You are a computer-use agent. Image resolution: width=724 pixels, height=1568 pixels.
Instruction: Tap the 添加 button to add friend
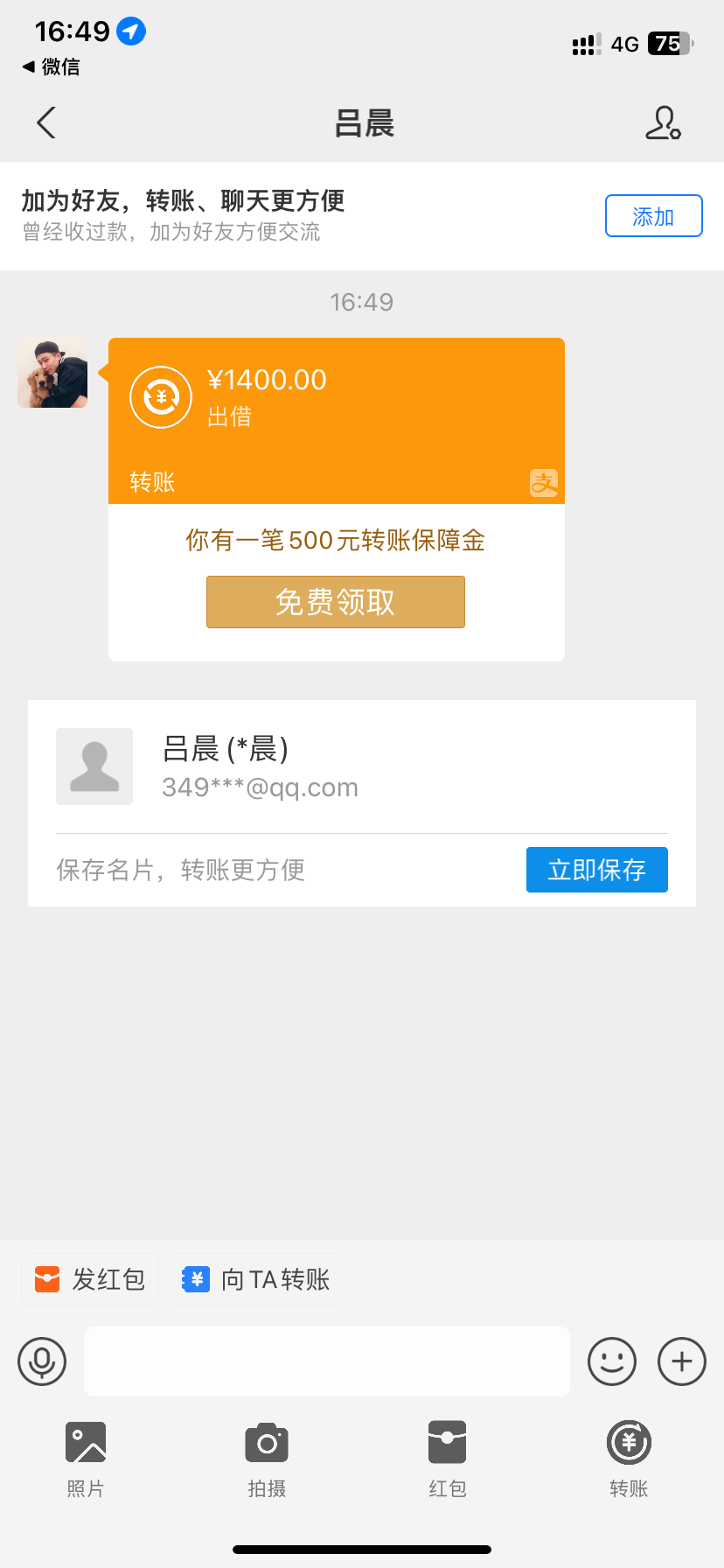653,215
